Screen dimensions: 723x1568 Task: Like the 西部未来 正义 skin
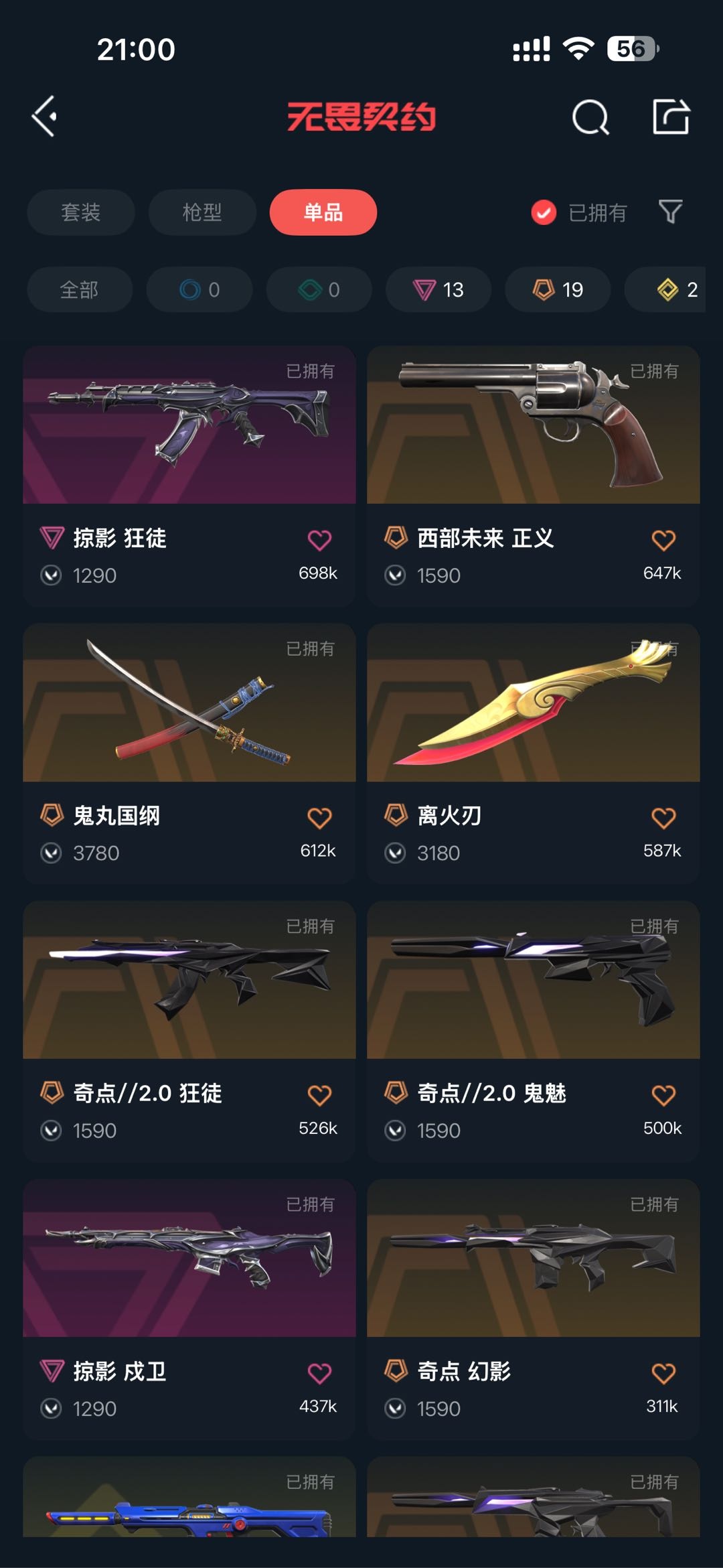[x=663, y=540]
